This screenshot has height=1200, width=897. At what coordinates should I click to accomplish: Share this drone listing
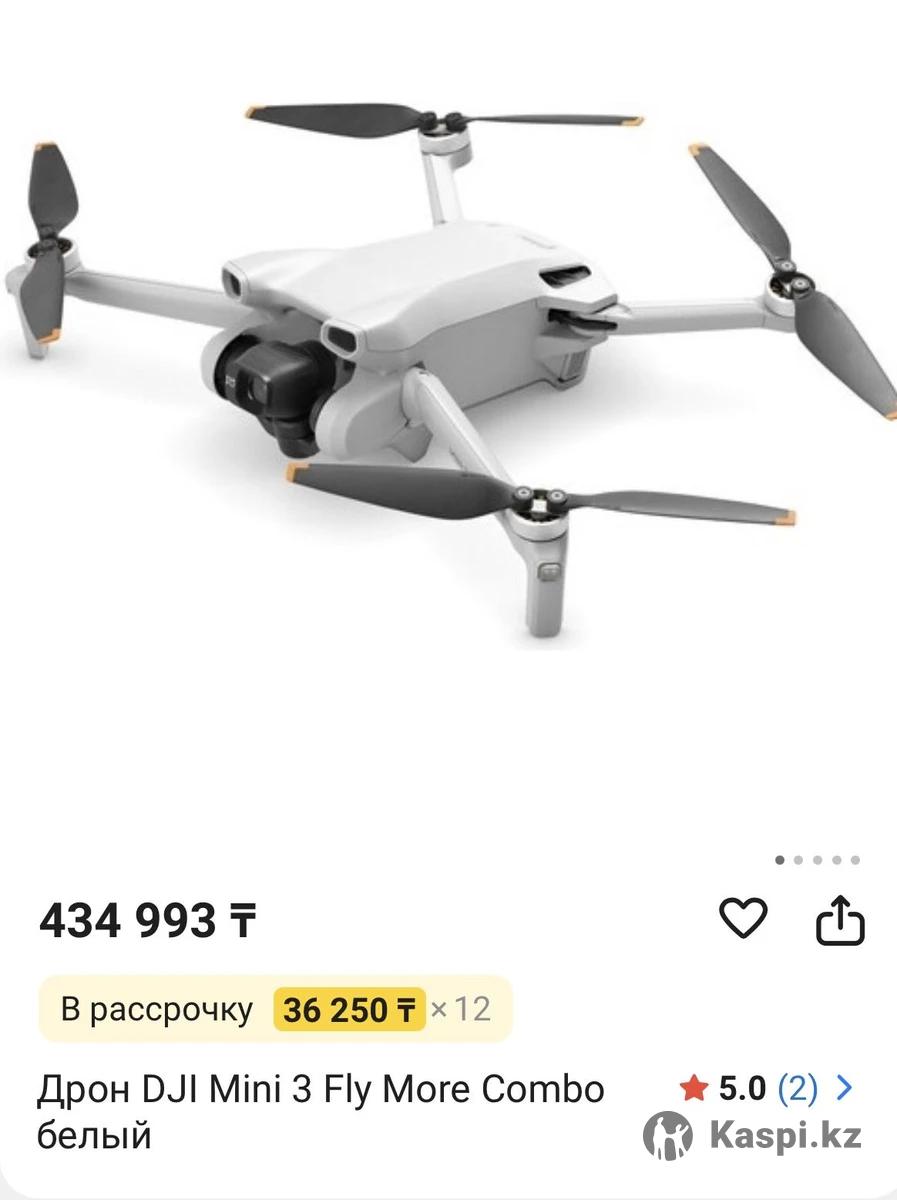[839, 920]
